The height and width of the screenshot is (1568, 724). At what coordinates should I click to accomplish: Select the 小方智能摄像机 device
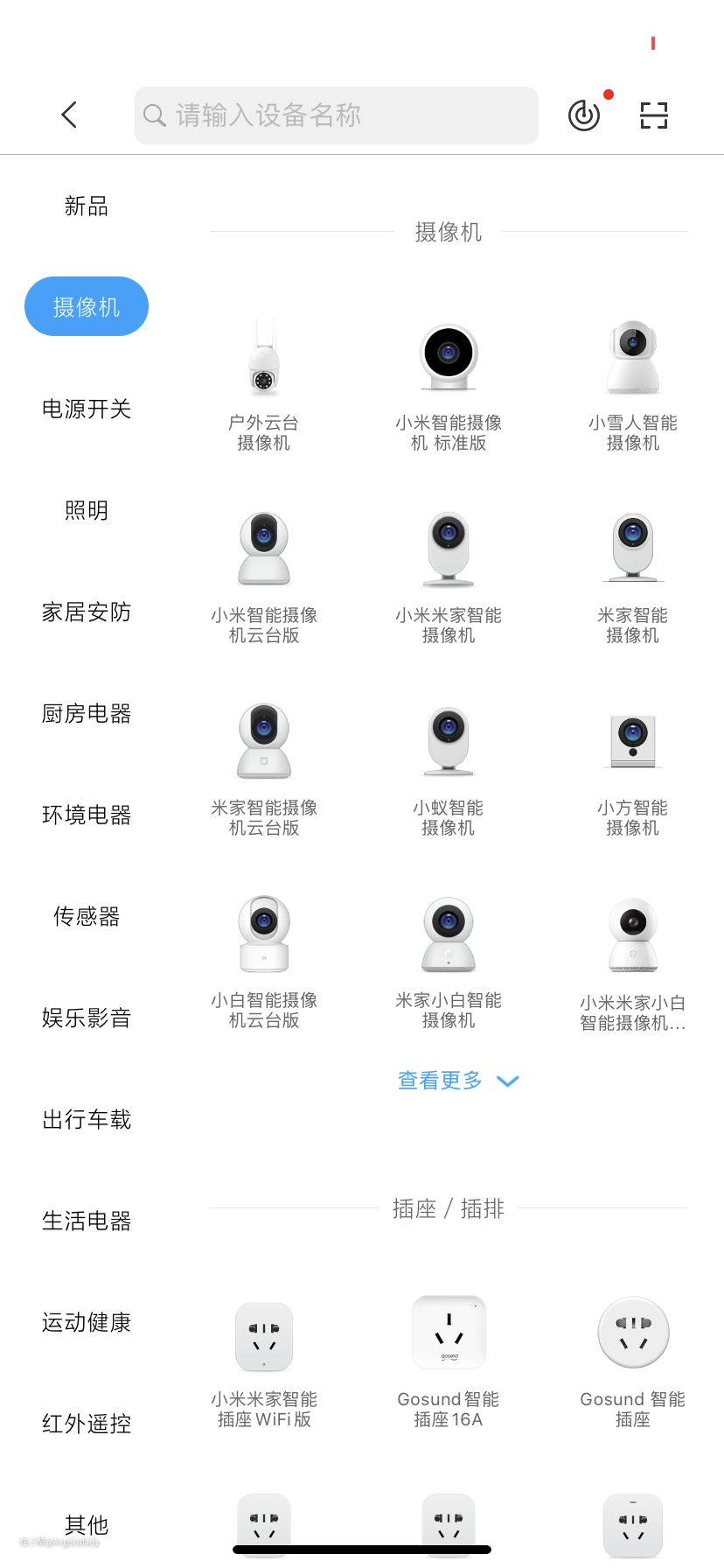click(632, 770)
